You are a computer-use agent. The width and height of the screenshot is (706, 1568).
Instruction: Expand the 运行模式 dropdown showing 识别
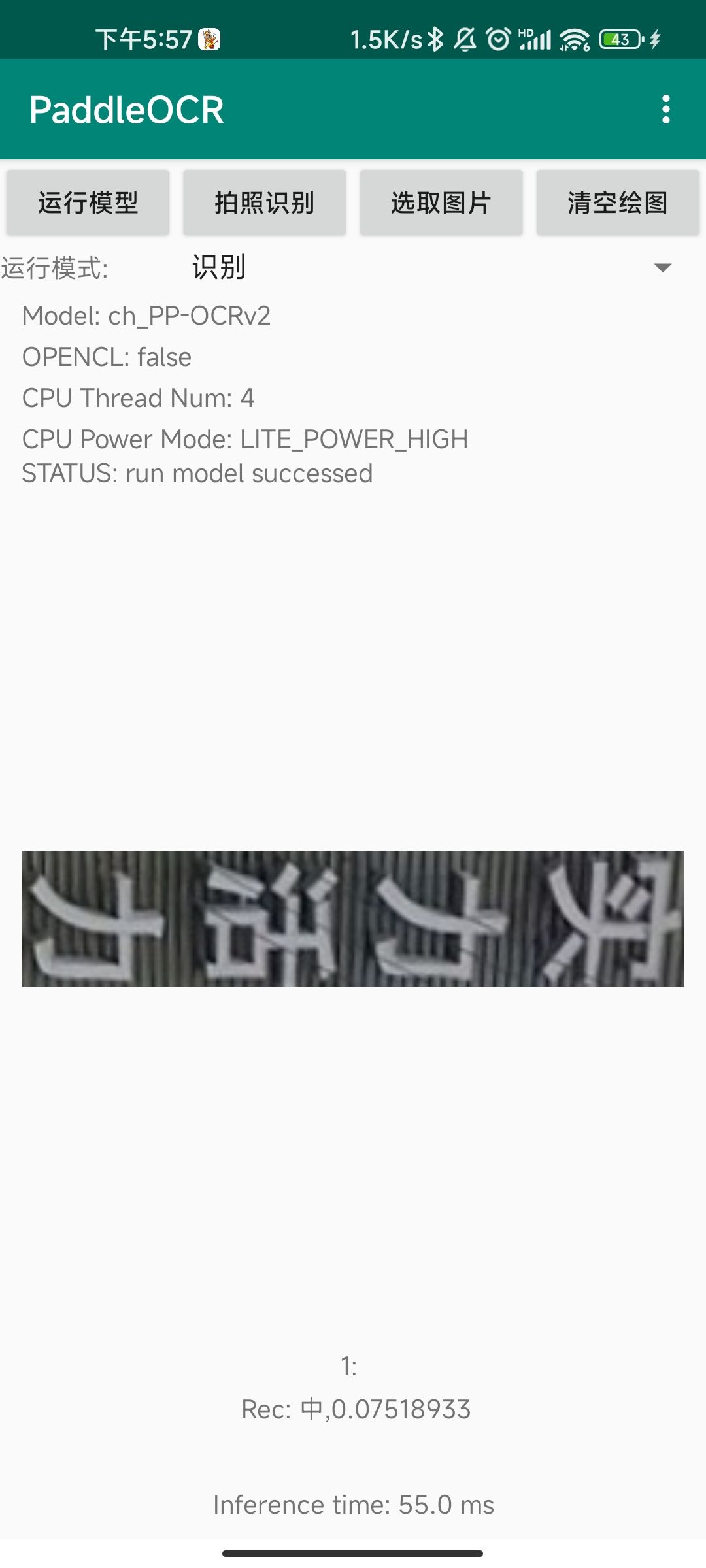tap(431, 268)
